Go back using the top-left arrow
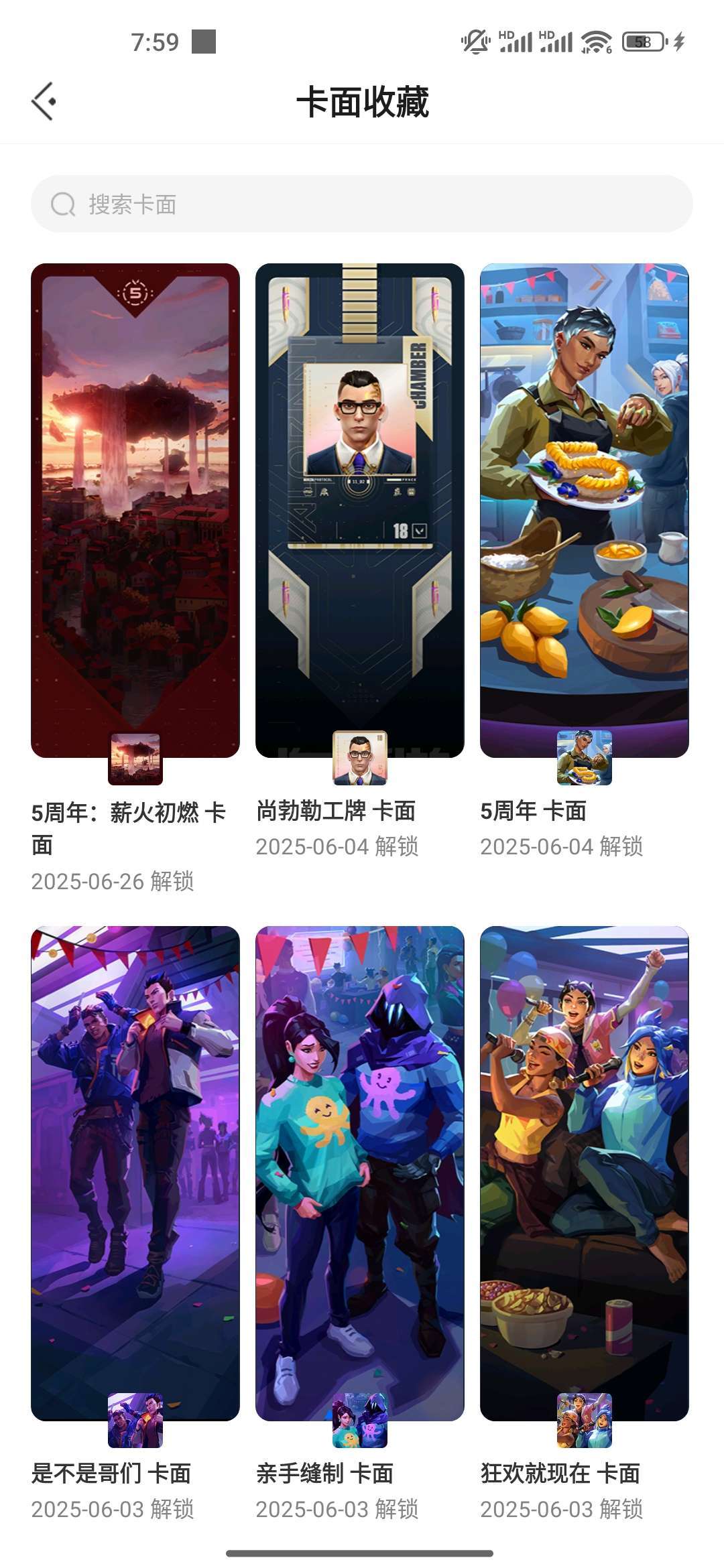Image resolution: width=724 pixels, height=1568 pixels. pyautogui.click(x=44, y=102)
